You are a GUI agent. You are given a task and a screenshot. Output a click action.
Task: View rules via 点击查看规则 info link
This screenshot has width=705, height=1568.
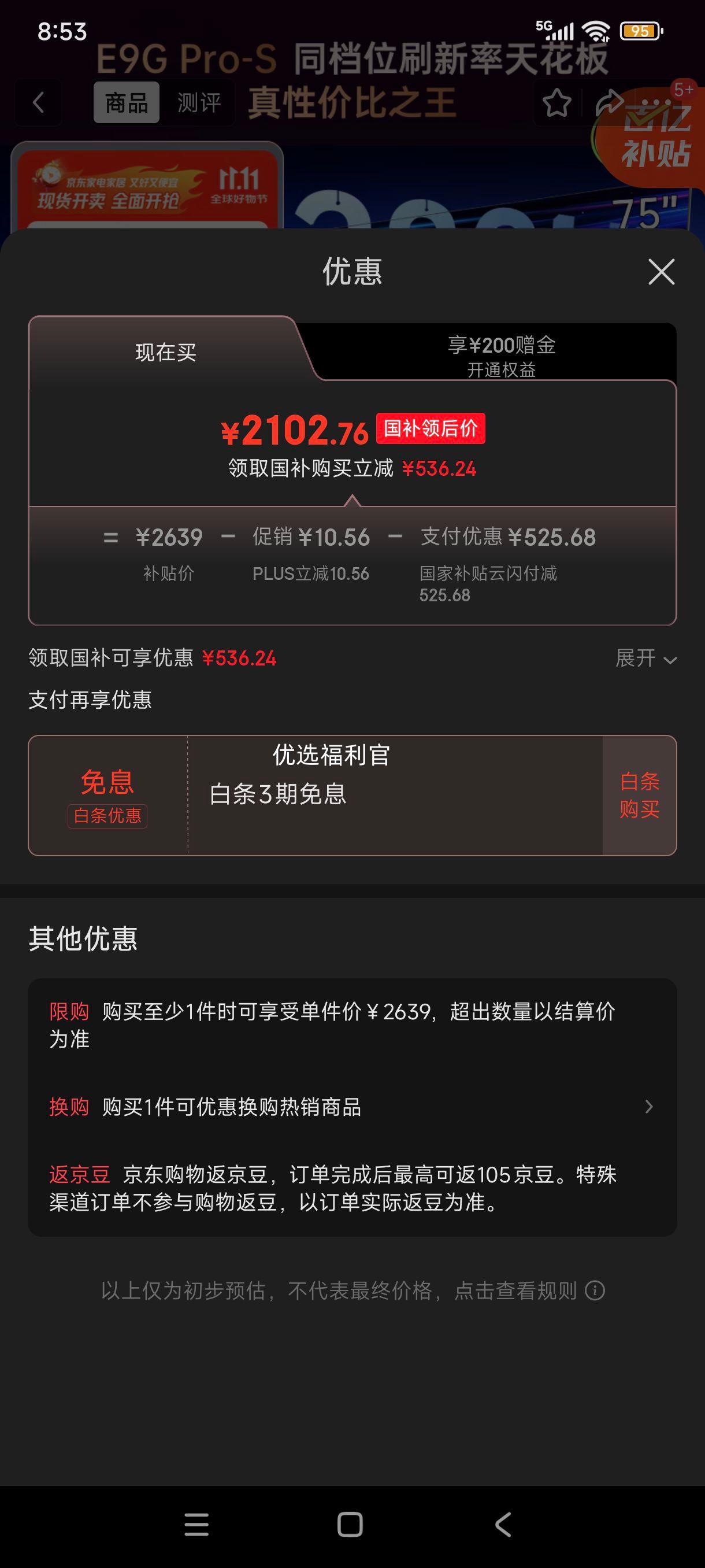tap(594, 1290)
